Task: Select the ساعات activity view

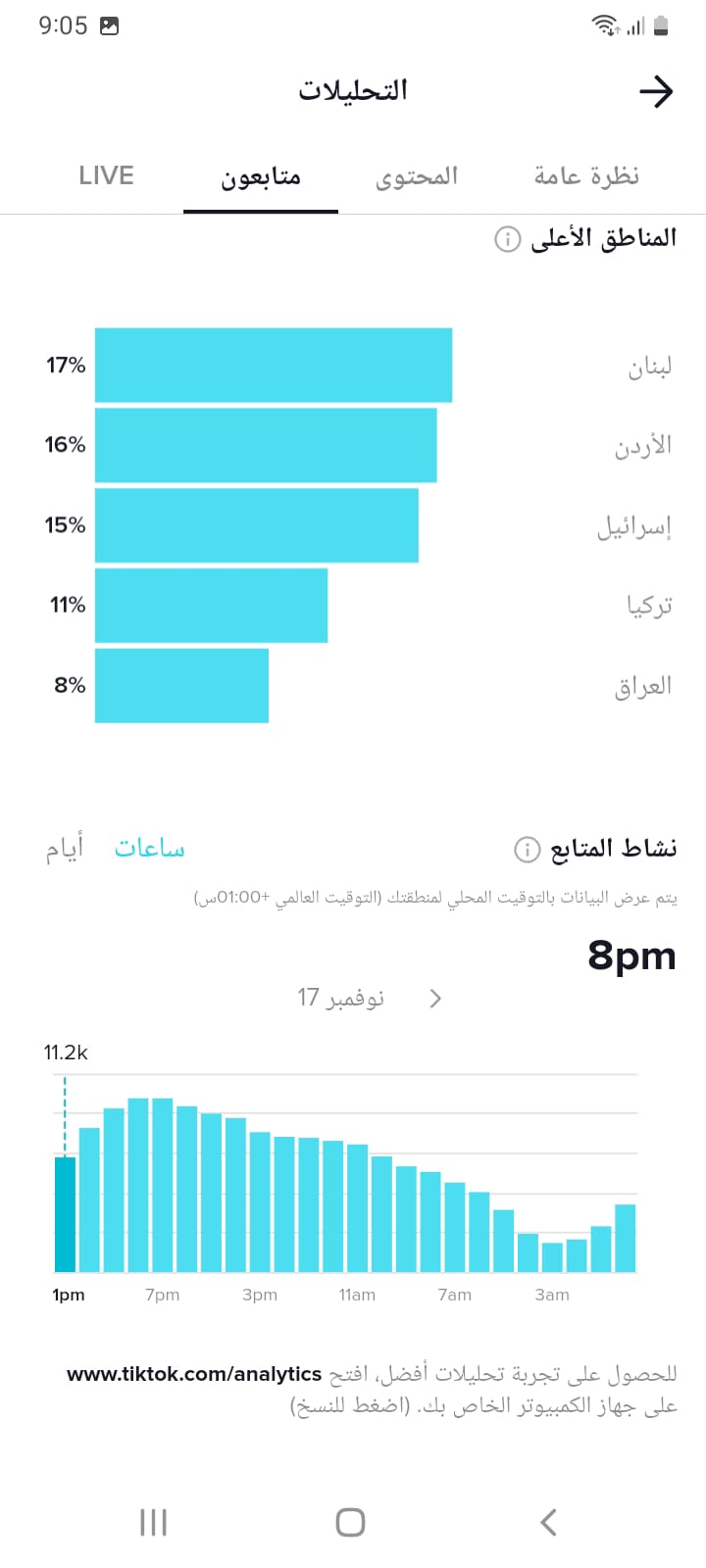Action: tap(150, 848)
